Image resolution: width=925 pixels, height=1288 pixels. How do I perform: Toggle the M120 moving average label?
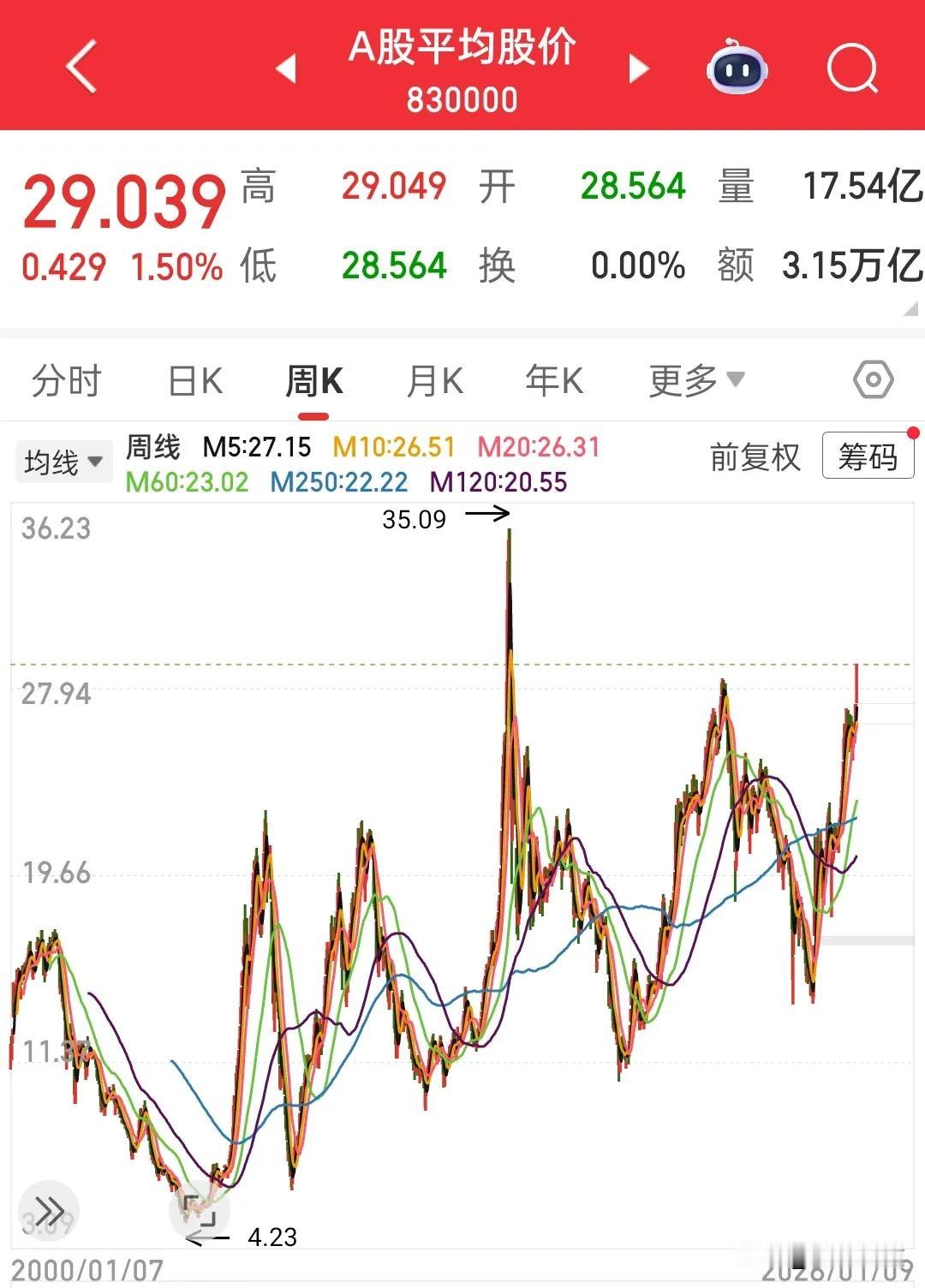(x=499, y=482)
